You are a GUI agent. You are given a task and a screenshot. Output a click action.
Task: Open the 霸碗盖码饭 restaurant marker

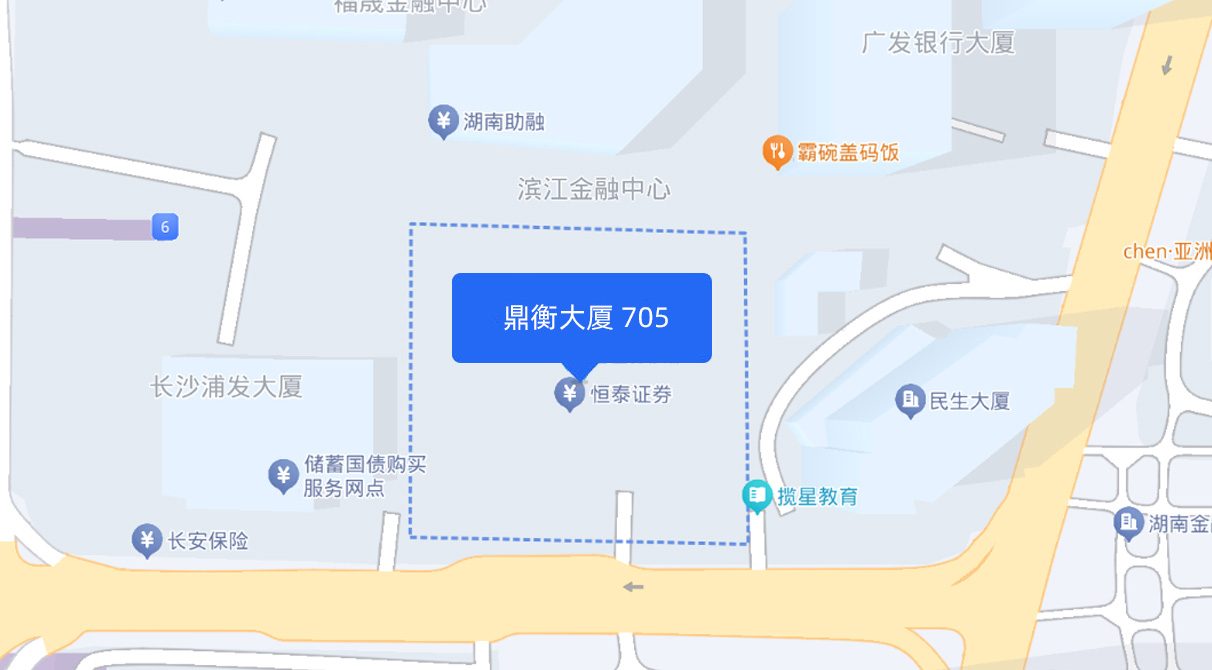[777, 153]
